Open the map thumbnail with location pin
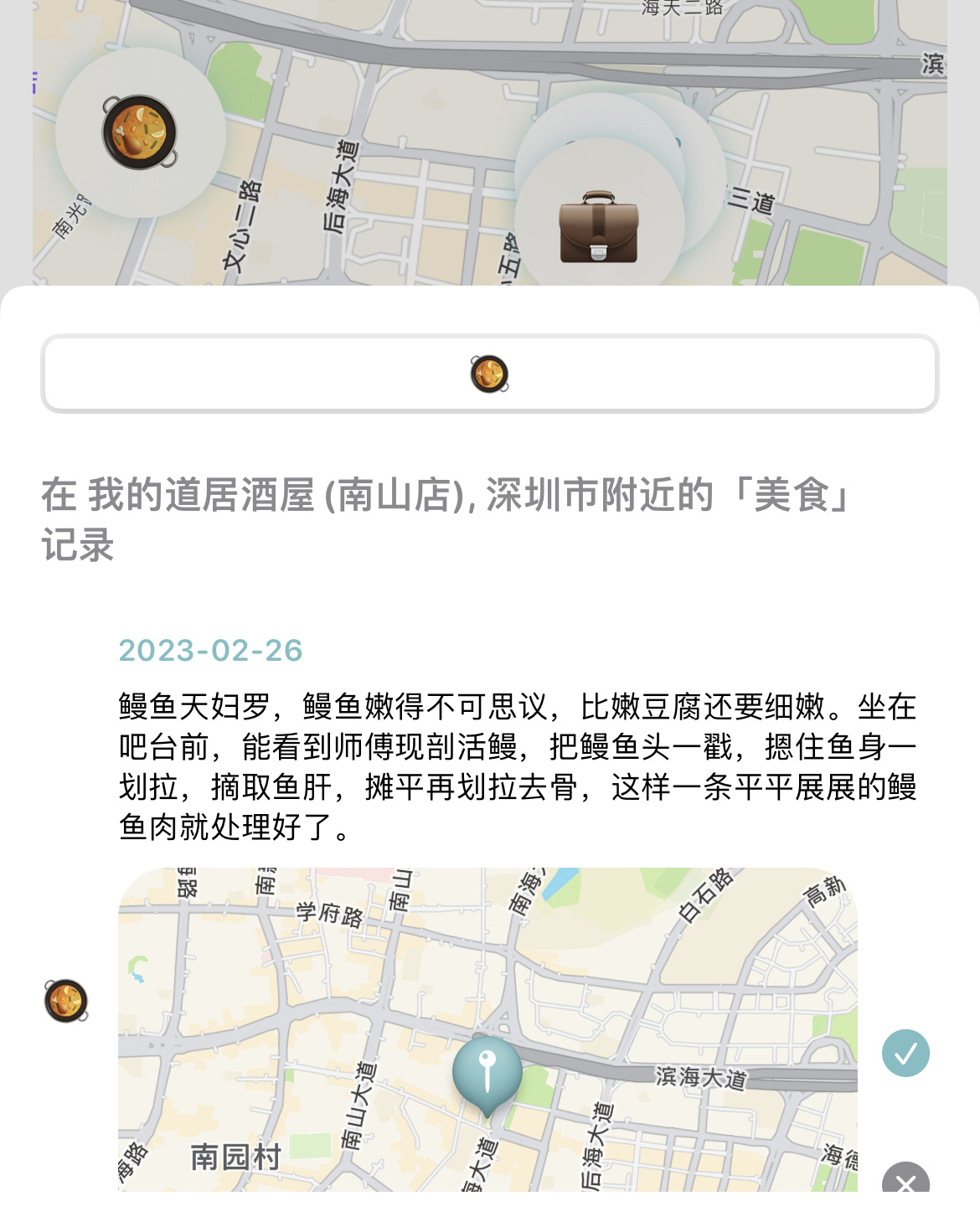The height and width of the screenshot is (1232, 980). tap(487, 1029)
